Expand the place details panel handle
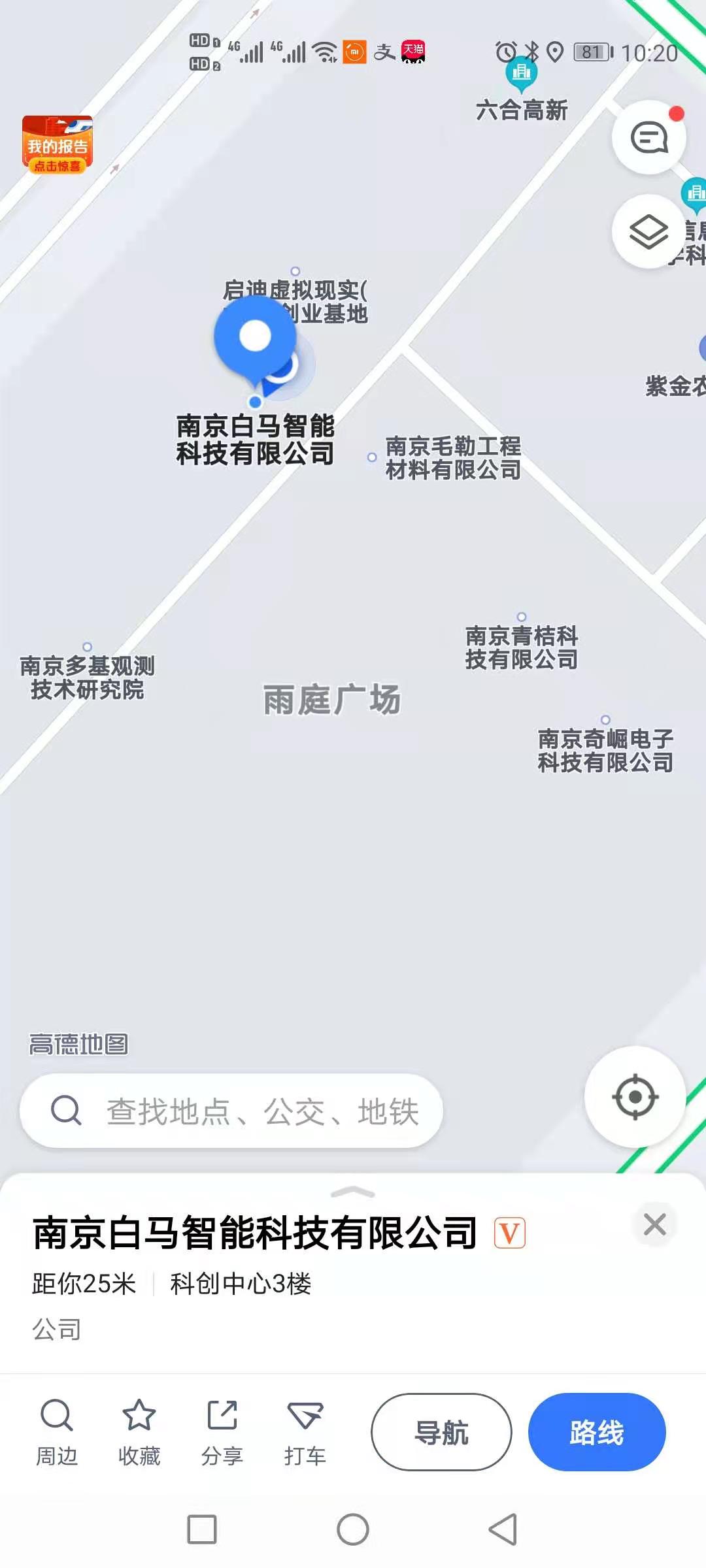 pos(353,1192)
